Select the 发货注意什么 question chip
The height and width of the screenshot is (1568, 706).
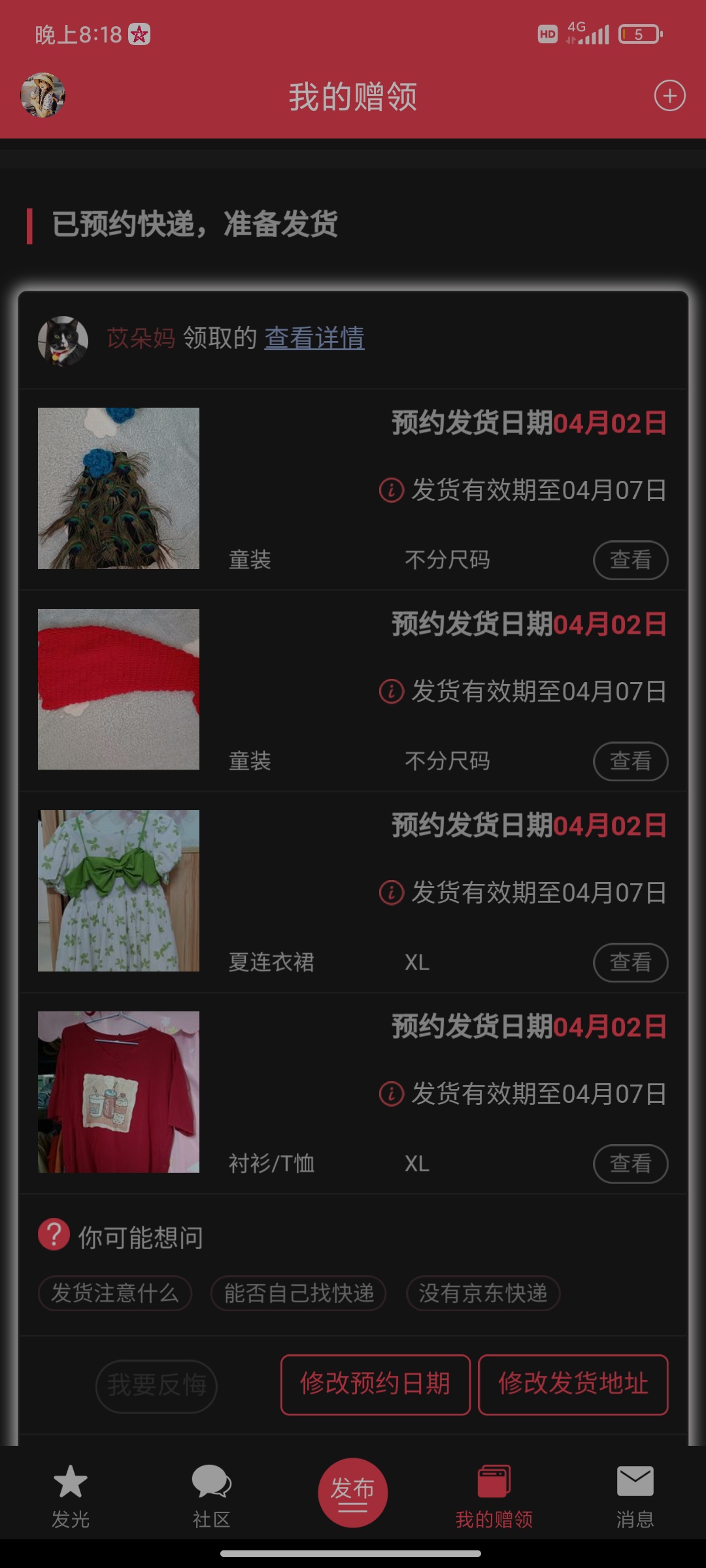tap(114, 1293)
